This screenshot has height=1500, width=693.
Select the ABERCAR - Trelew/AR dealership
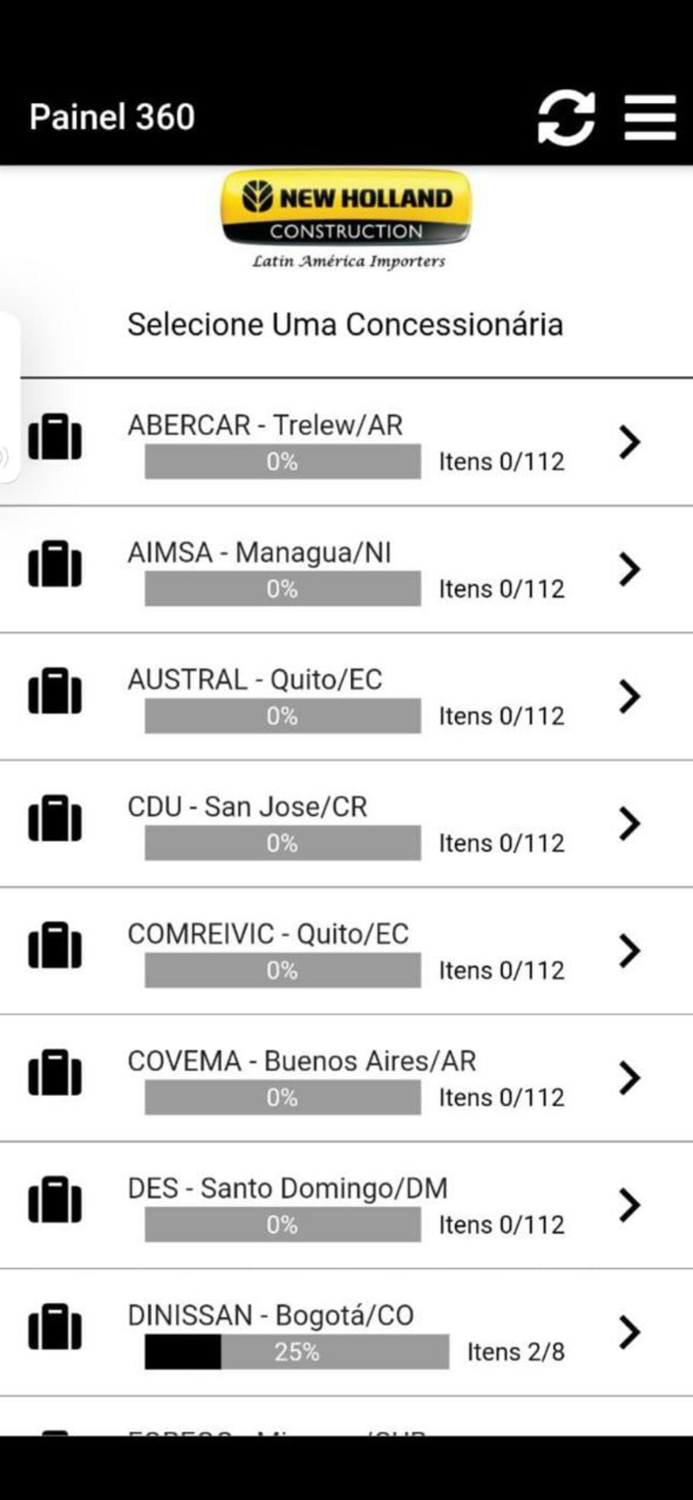tap(346, 442)
